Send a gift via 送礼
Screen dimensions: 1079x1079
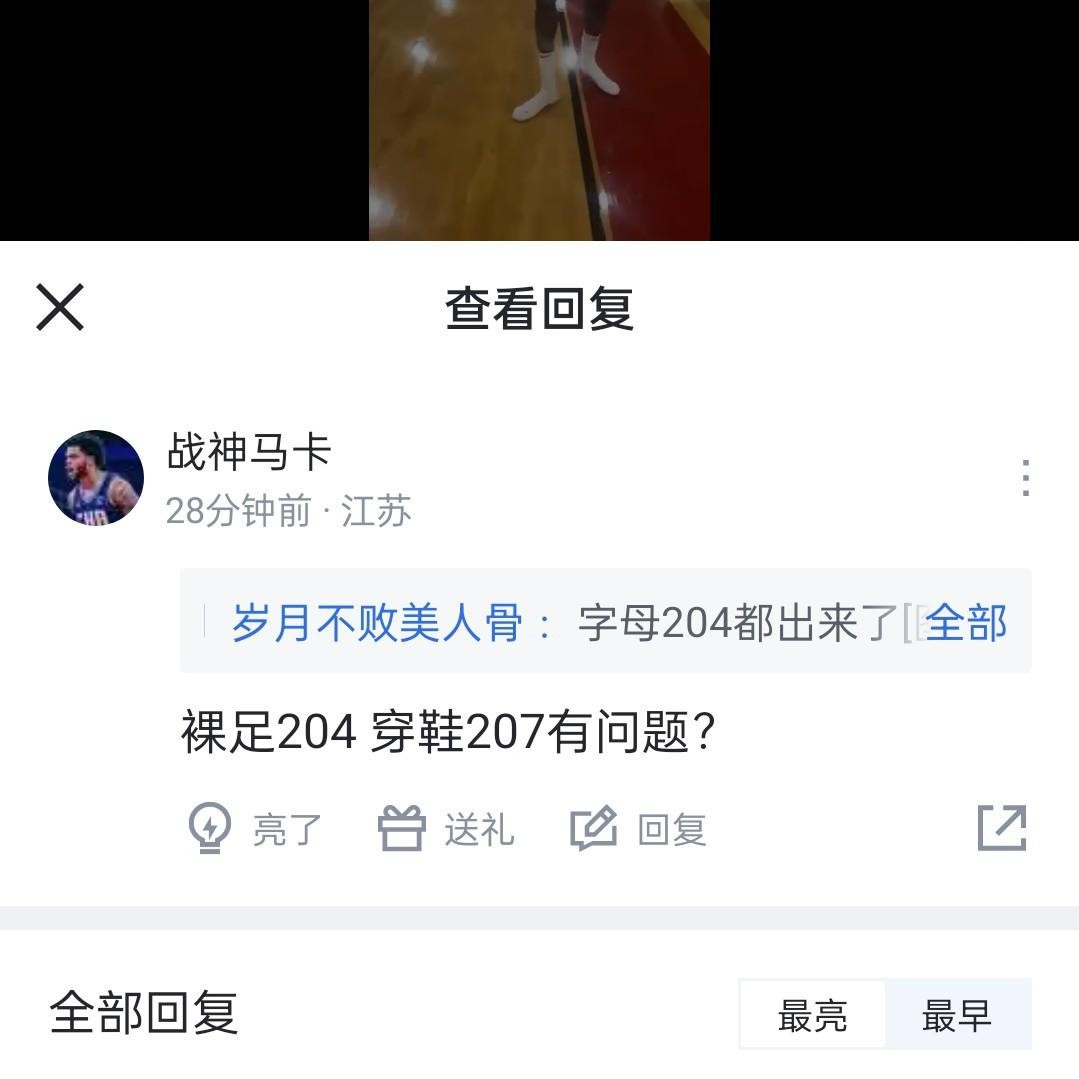pyautogui.click(x=447, y=829)
